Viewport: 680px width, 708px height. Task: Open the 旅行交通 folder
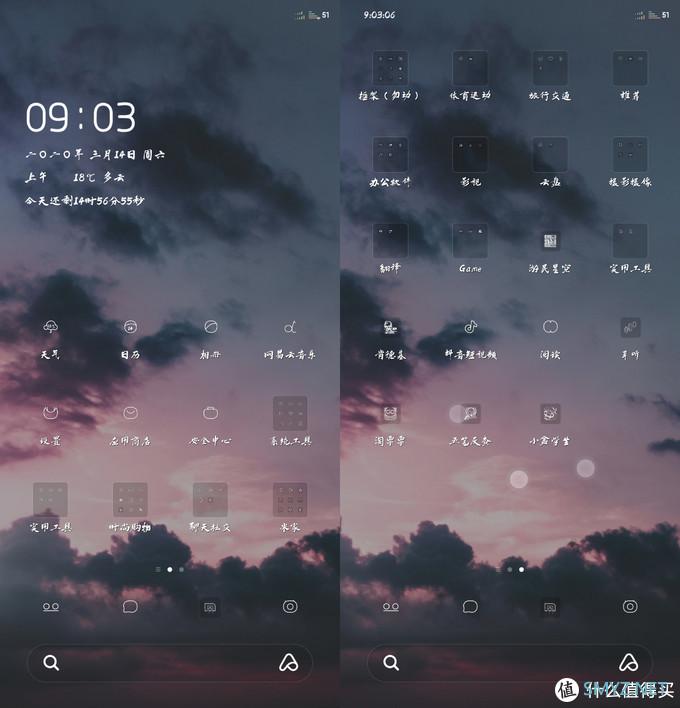click(549, 68)
